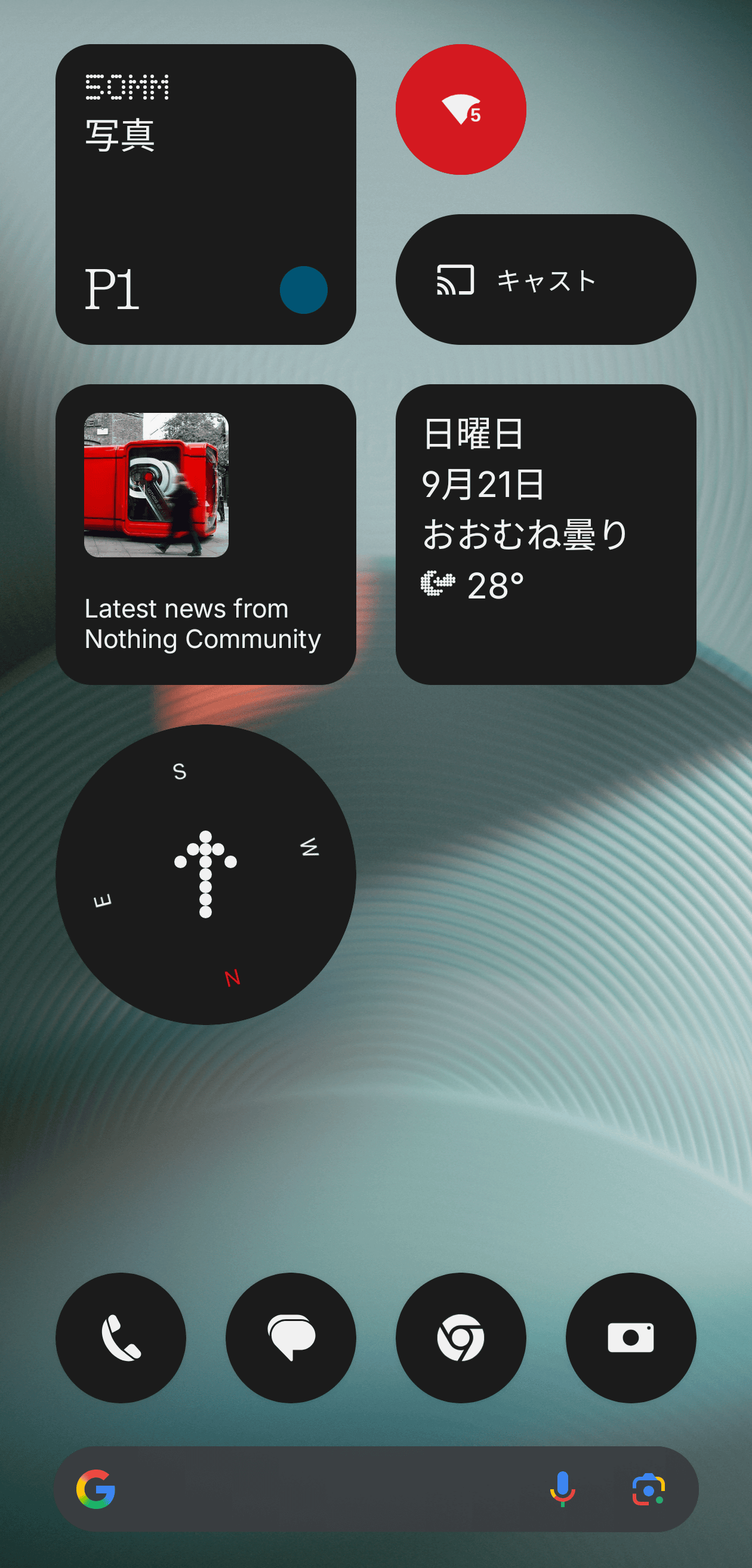Open Google Lens from the search bar
This screenshot has width=752, height=1568.
point(648,1489)
